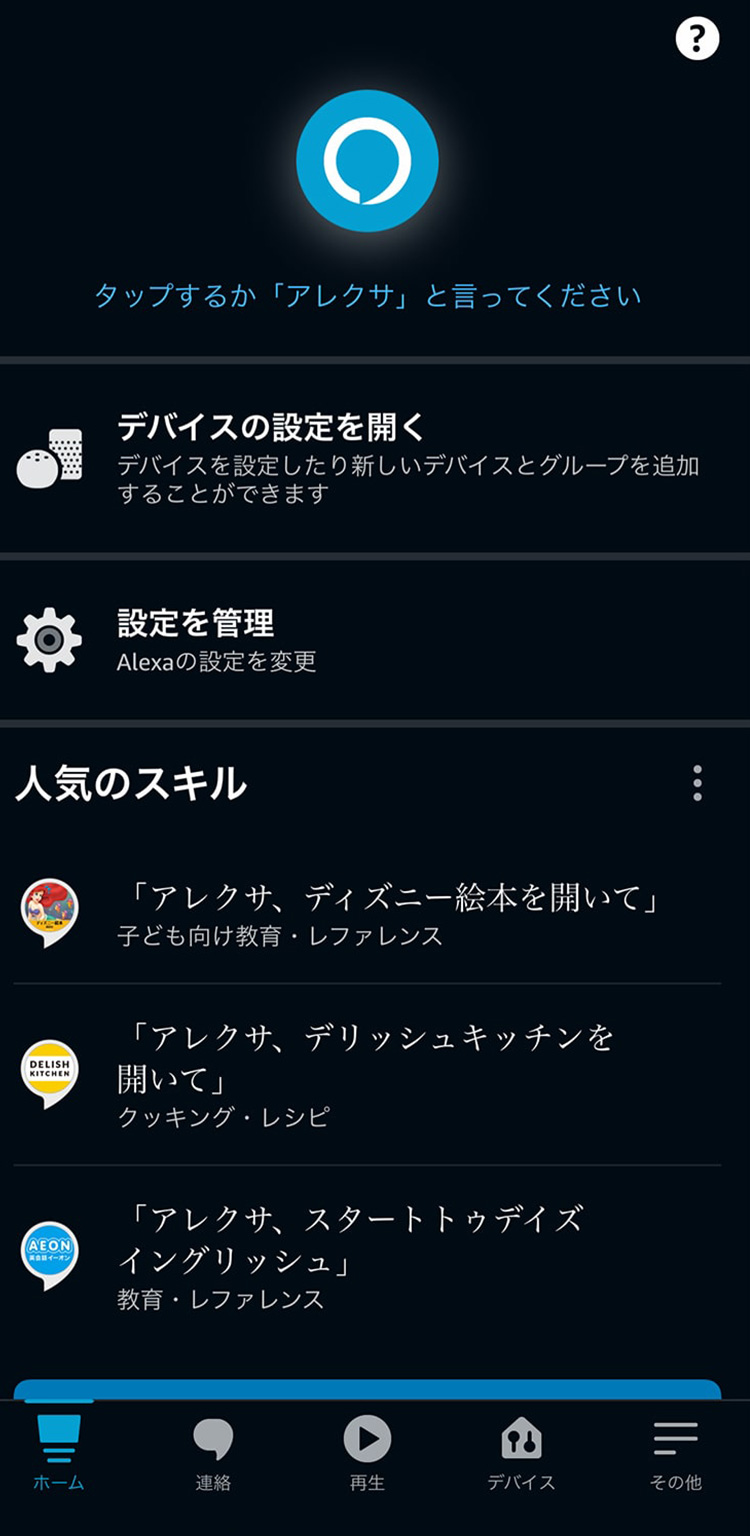The width and height of the screenshot is (750, 1536).
Task: Select the ディズニー絵本 skill
Action: click(x=368, y=914)
